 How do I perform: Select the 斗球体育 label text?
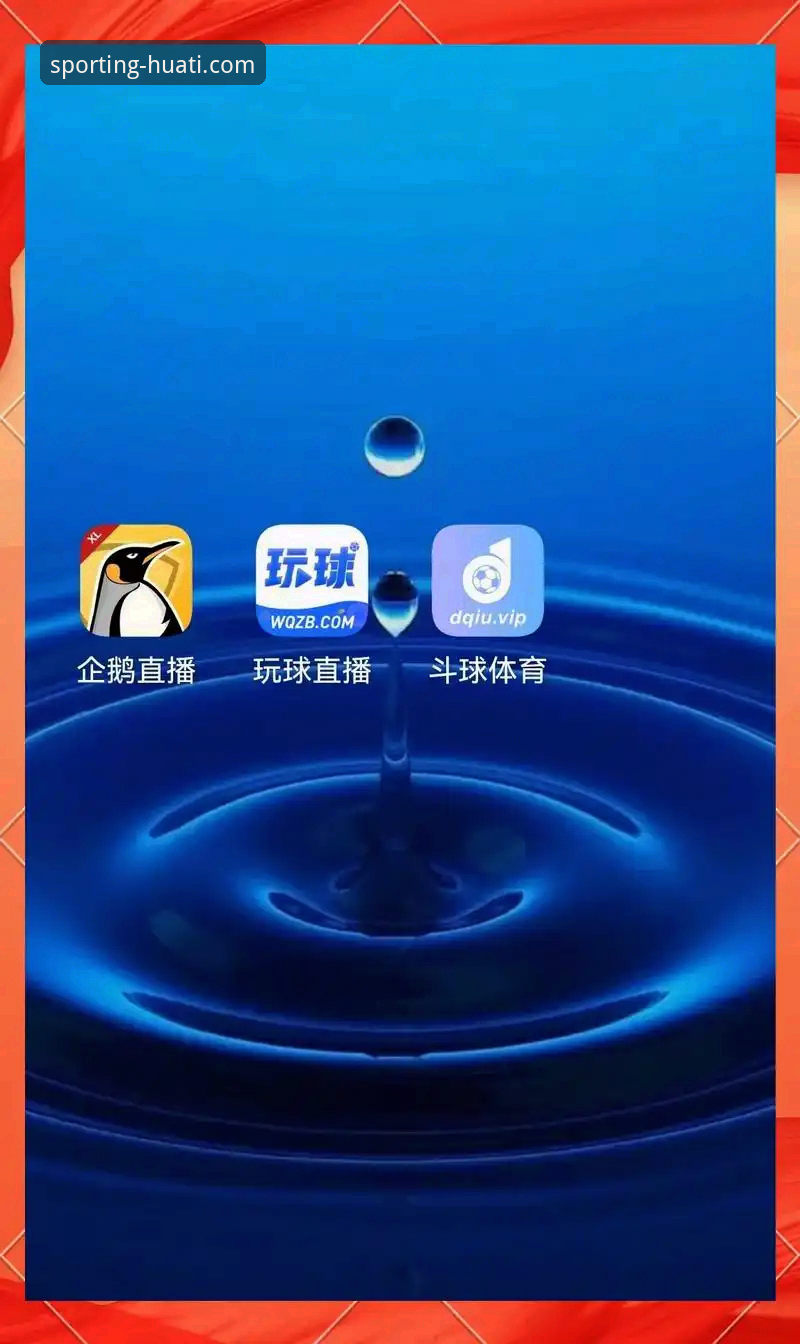tap(489, 670)
